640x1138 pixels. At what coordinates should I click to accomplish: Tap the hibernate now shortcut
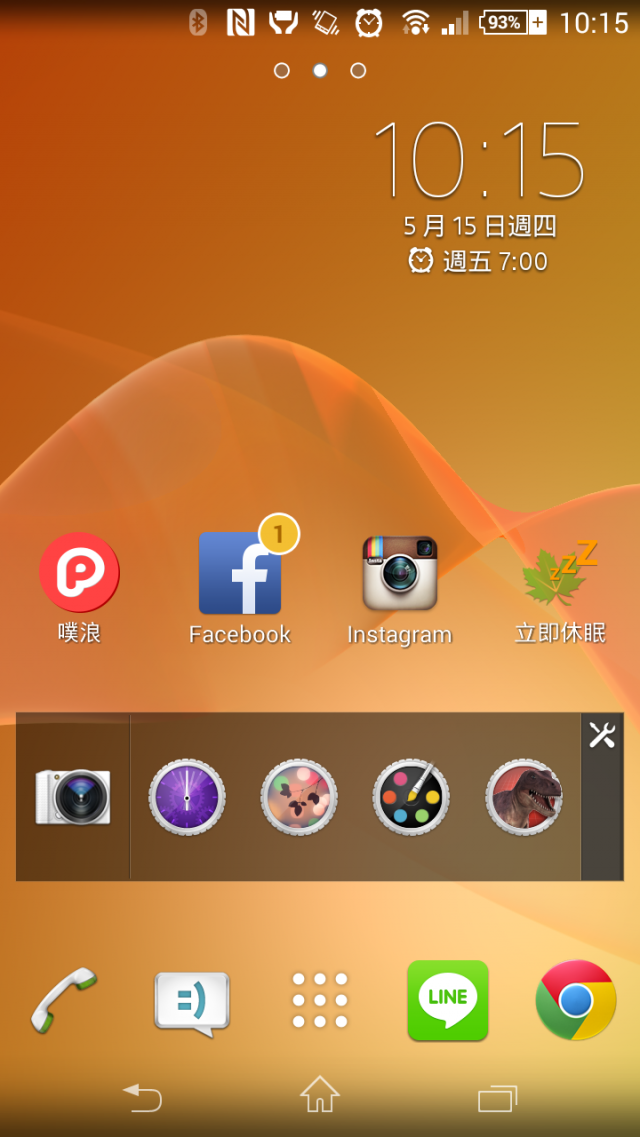click(560, 575)
